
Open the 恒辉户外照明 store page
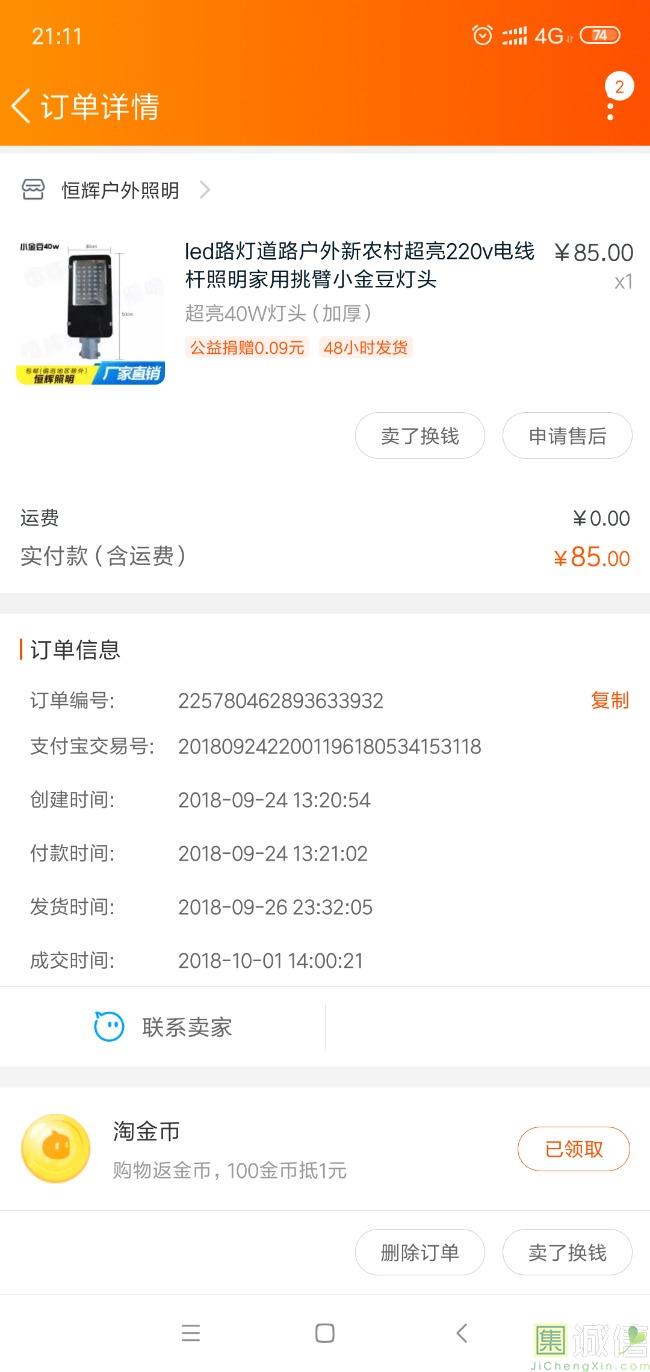pos(120,190)
